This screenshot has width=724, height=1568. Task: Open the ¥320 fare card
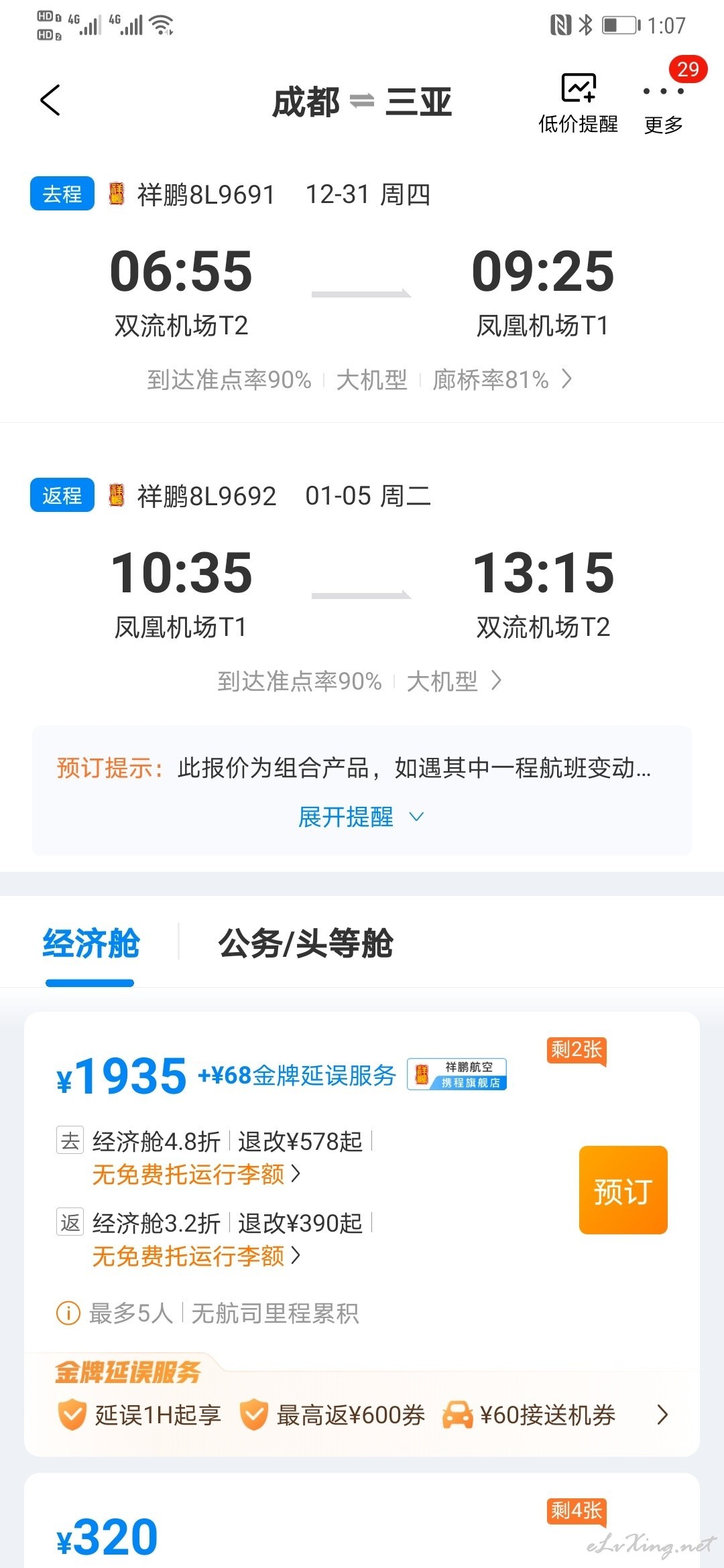coord(362,1521)
